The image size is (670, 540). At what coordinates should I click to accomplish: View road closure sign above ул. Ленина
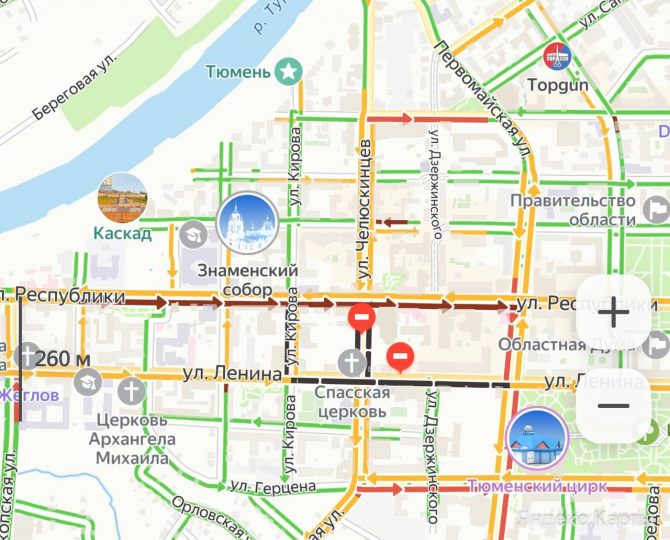401,355
